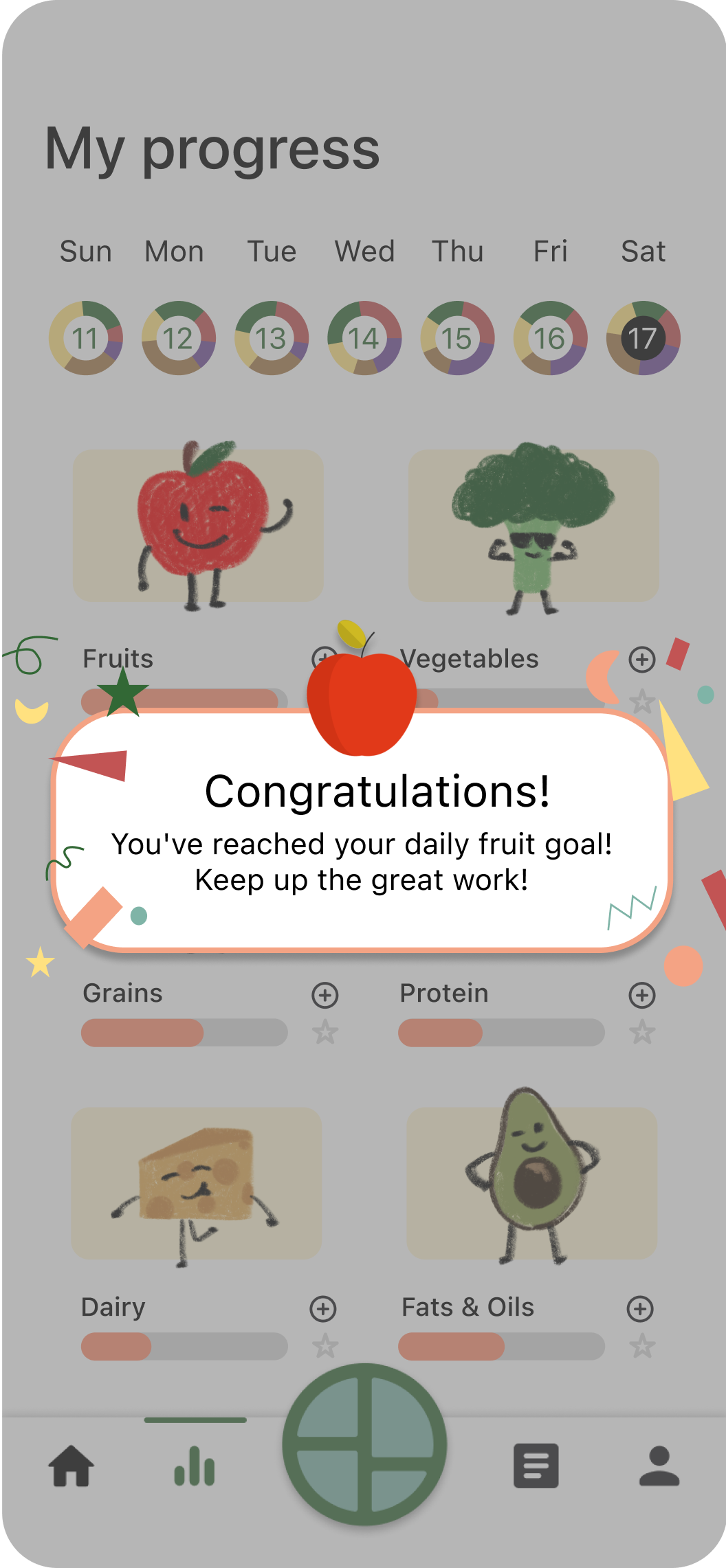Open the Fruits apple card
This screenshot has height=1568, width=726.
[198, 526]
